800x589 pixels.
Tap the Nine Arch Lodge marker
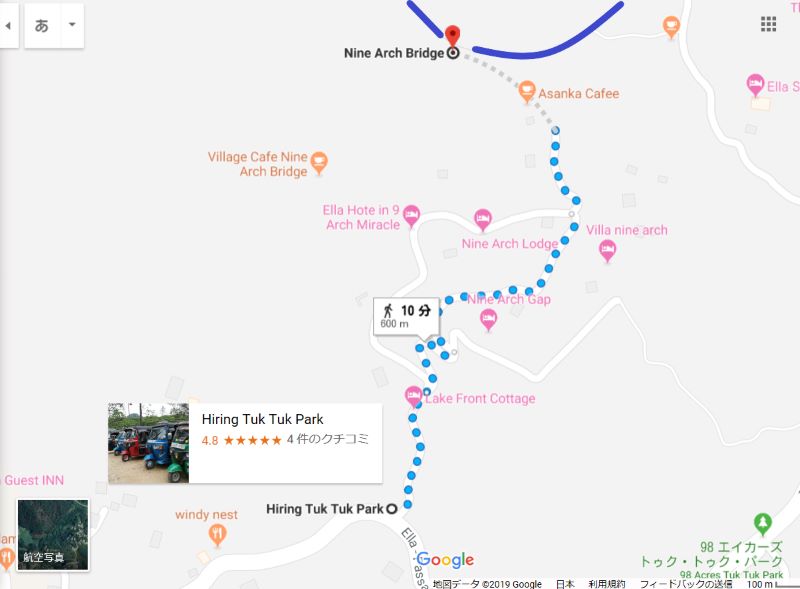pyautogui.click(x=483, y=218)
